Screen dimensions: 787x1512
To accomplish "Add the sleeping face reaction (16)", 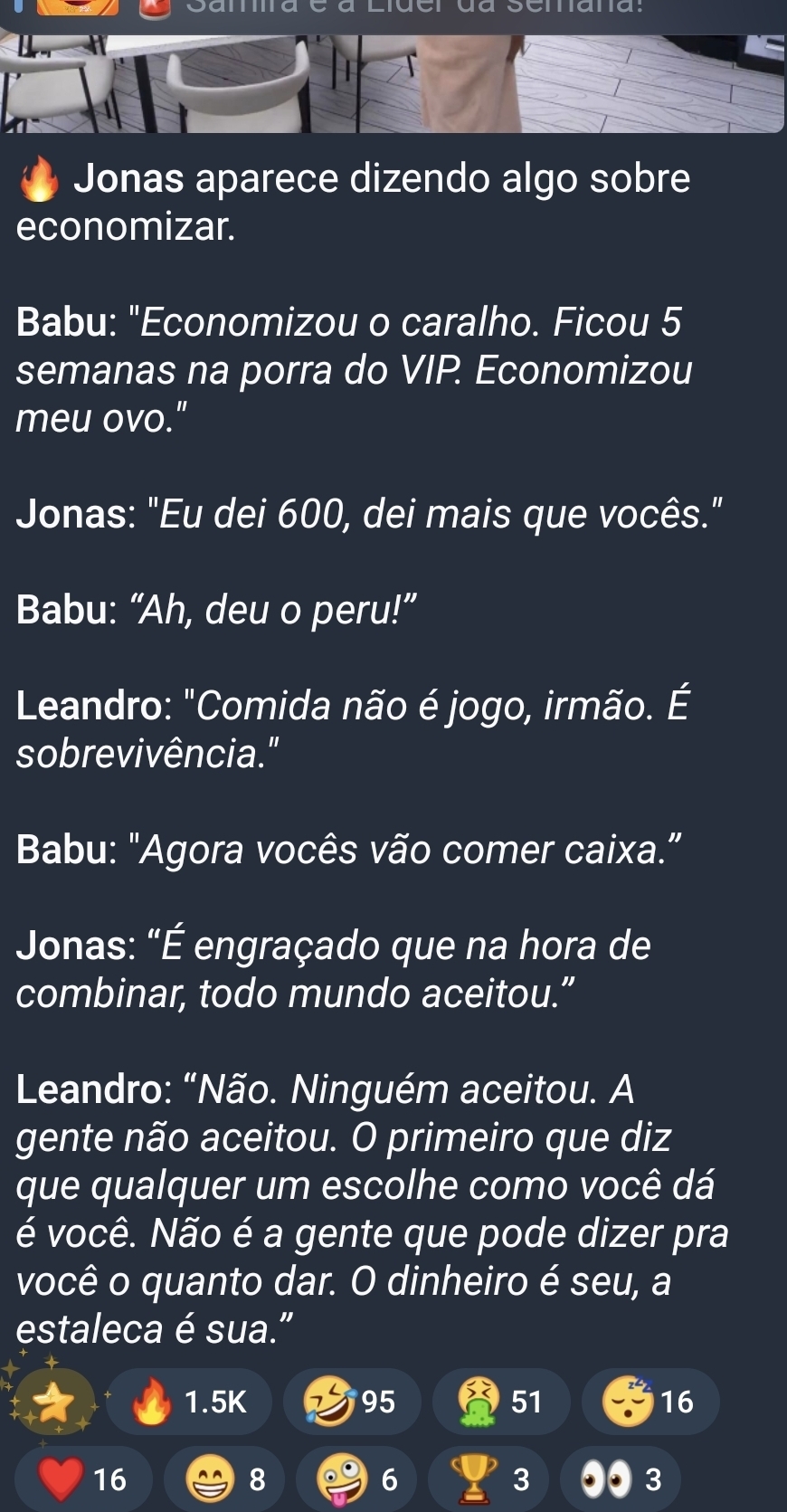I will [651, 1402].
